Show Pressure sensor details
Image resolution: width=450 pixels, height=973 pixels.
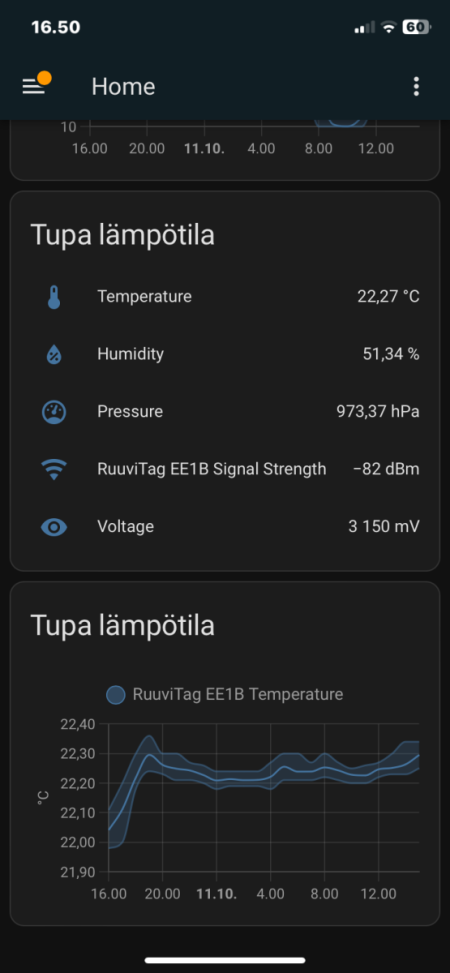225,411
